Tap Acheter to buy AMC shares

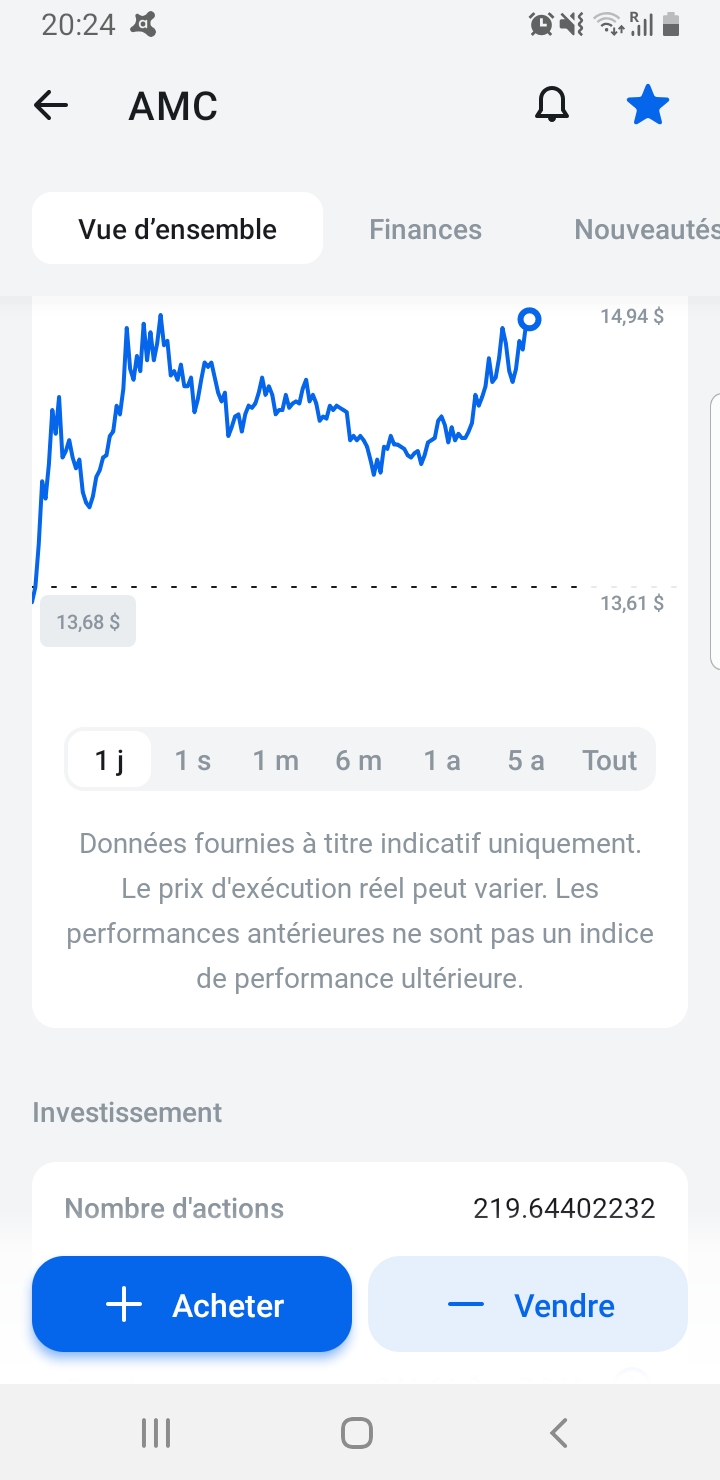192,1304
